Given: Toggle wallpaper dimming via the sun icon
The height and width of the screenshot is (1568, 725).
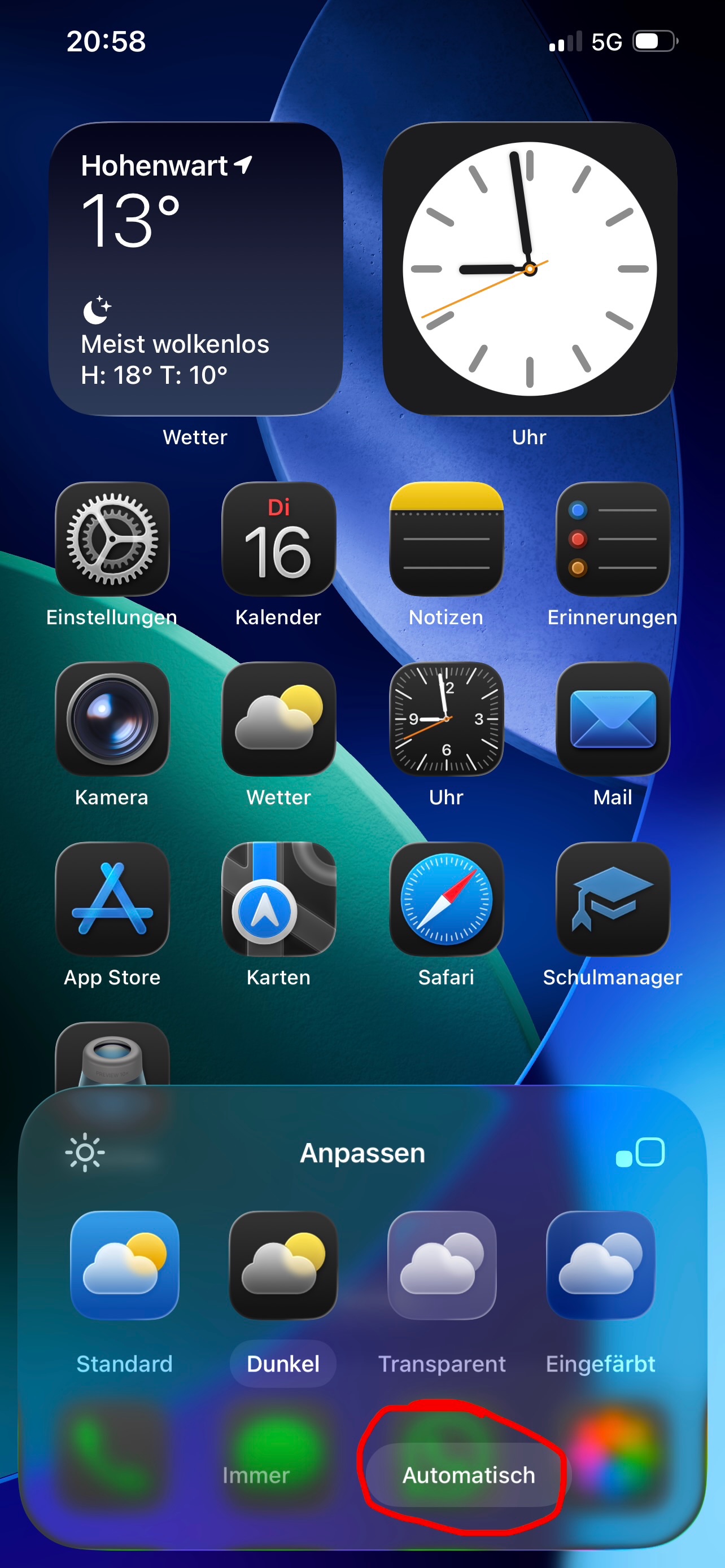Looking at the screenshot, I should [x=85, y=1152].
